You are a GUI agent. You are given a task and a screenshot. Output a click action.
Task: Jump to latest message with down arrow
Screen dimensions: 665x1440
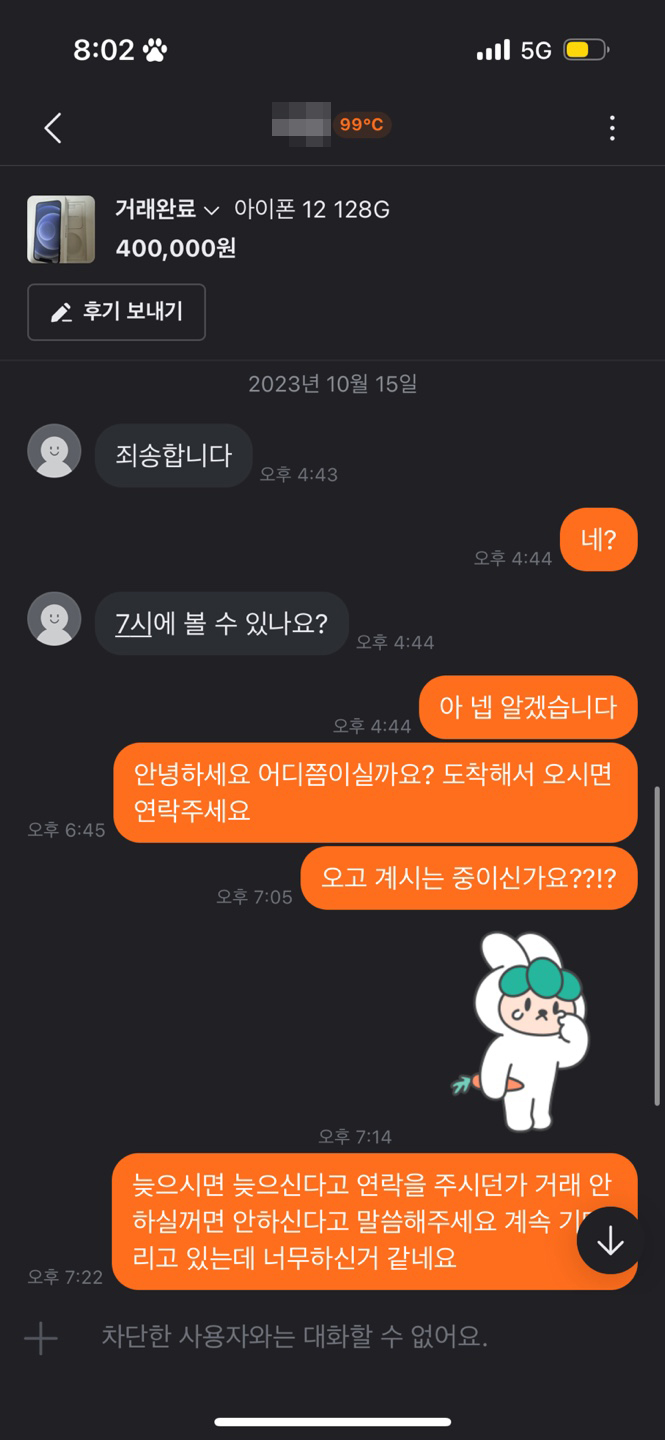coord(609,1240)
